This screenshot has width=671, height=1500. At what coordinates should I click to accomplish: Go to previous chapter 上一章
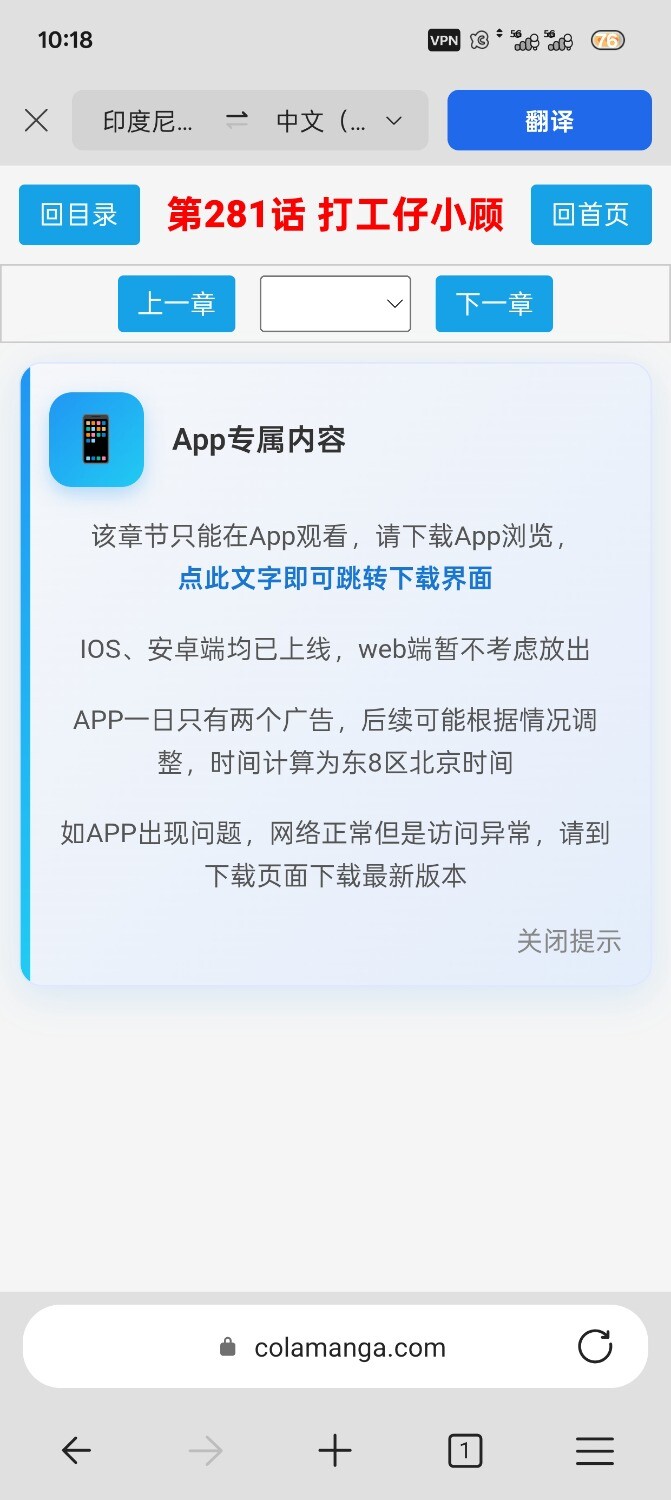[x=176, y=303]
